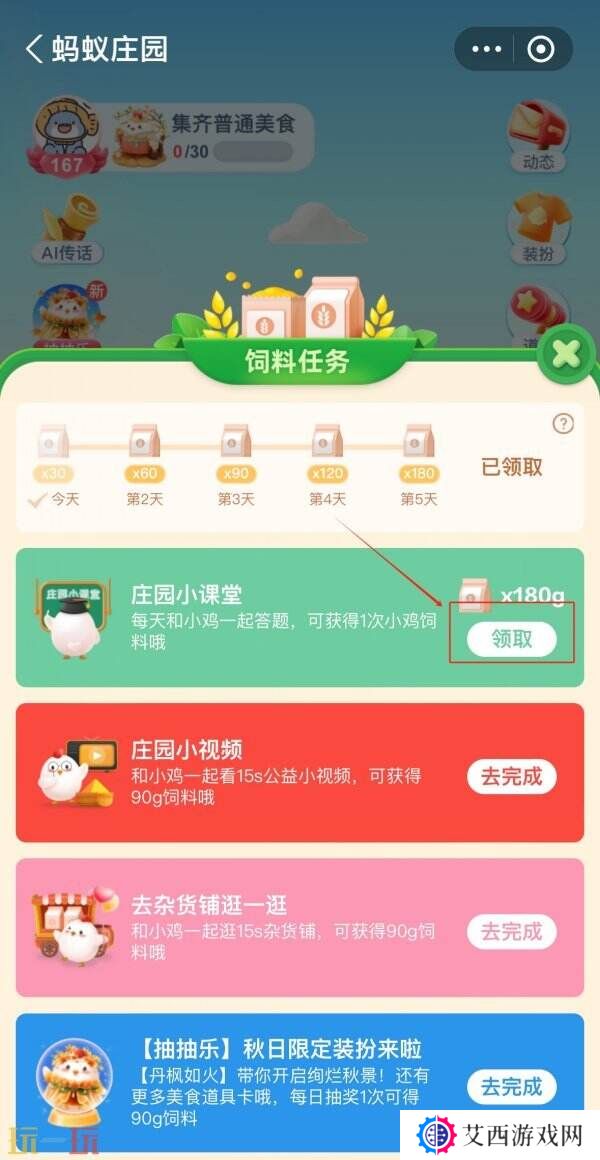The height and width of the screenshot is (1160, 600).
Task: Go back from 蚂蚁庄园
Action: [36, 49]
